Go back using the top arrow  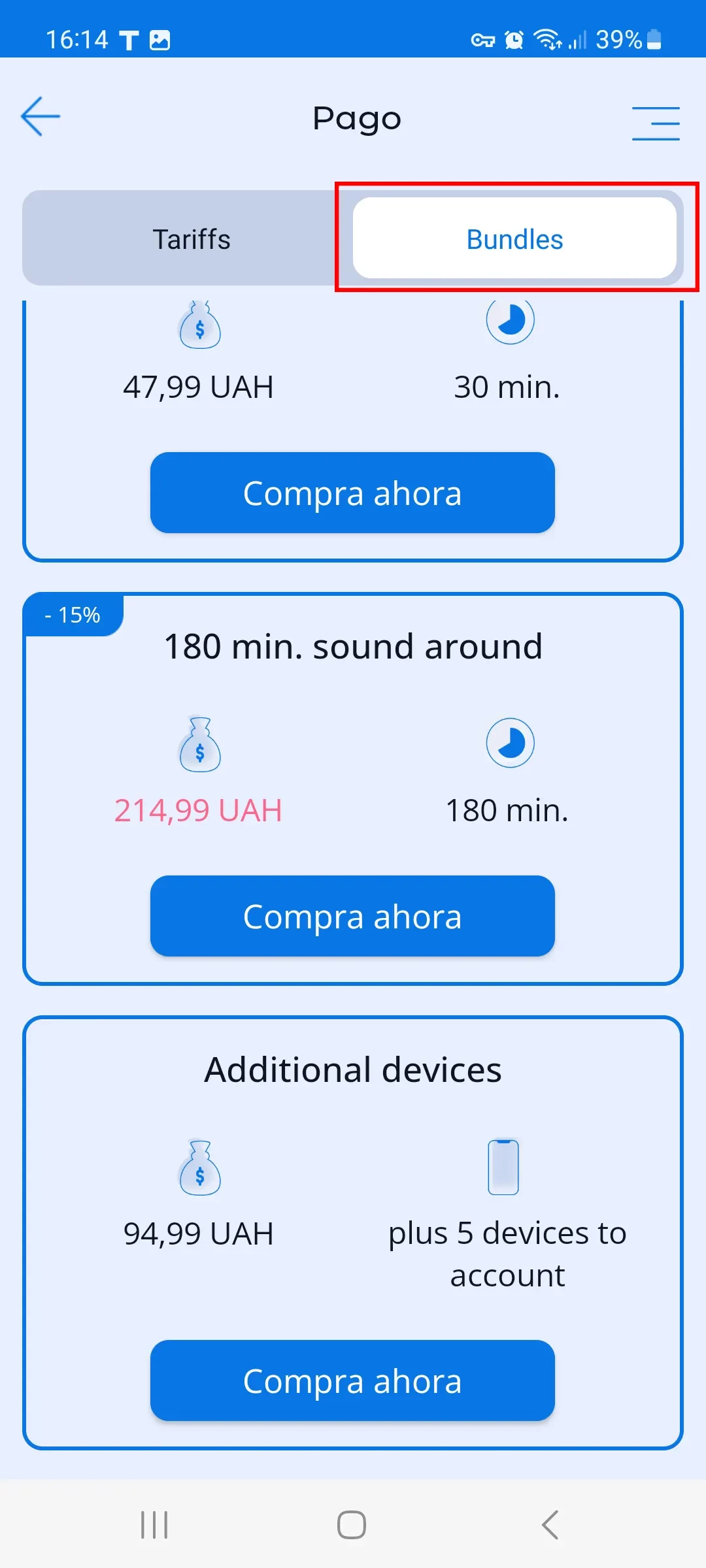[x=41, y=117]
